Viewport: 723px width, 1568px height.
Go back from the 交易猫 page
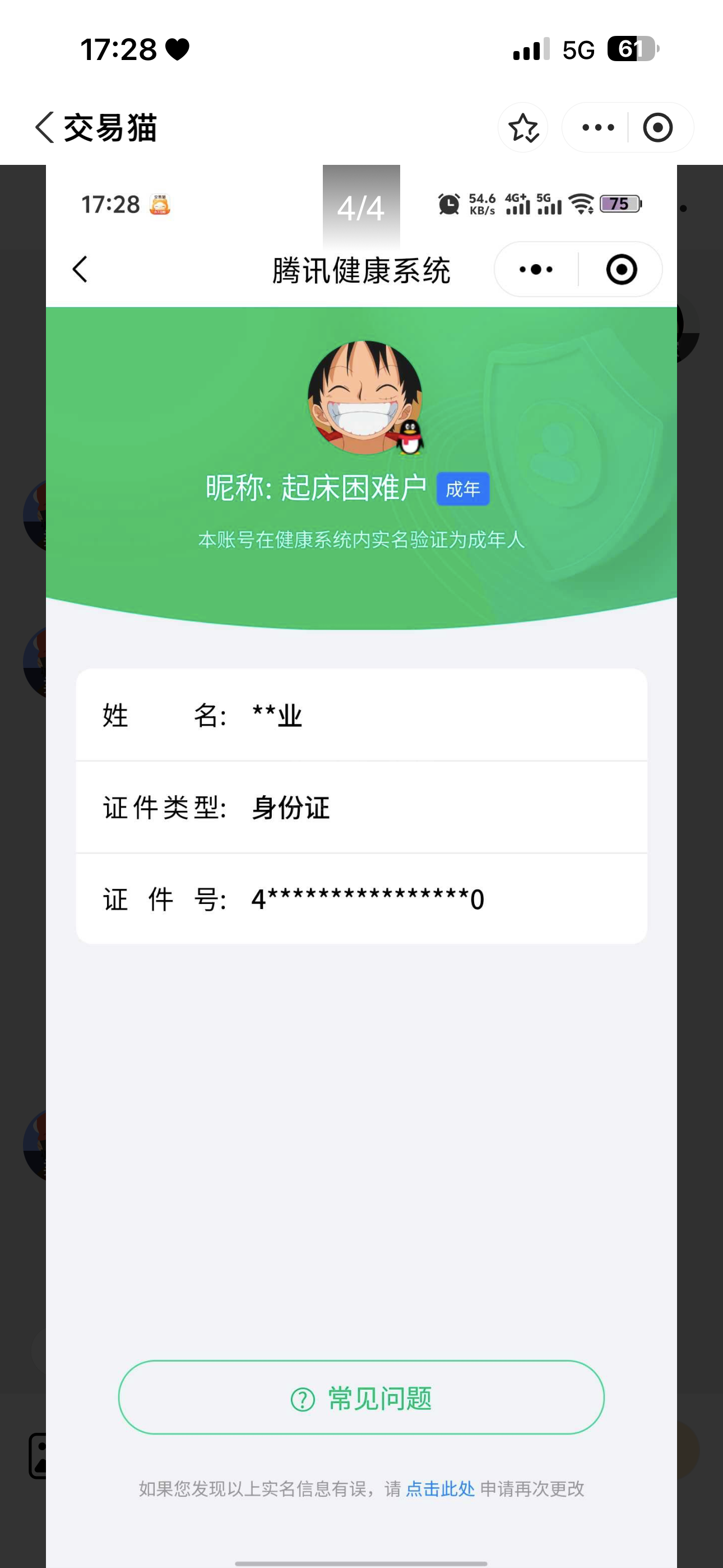(x=45, y=128)
